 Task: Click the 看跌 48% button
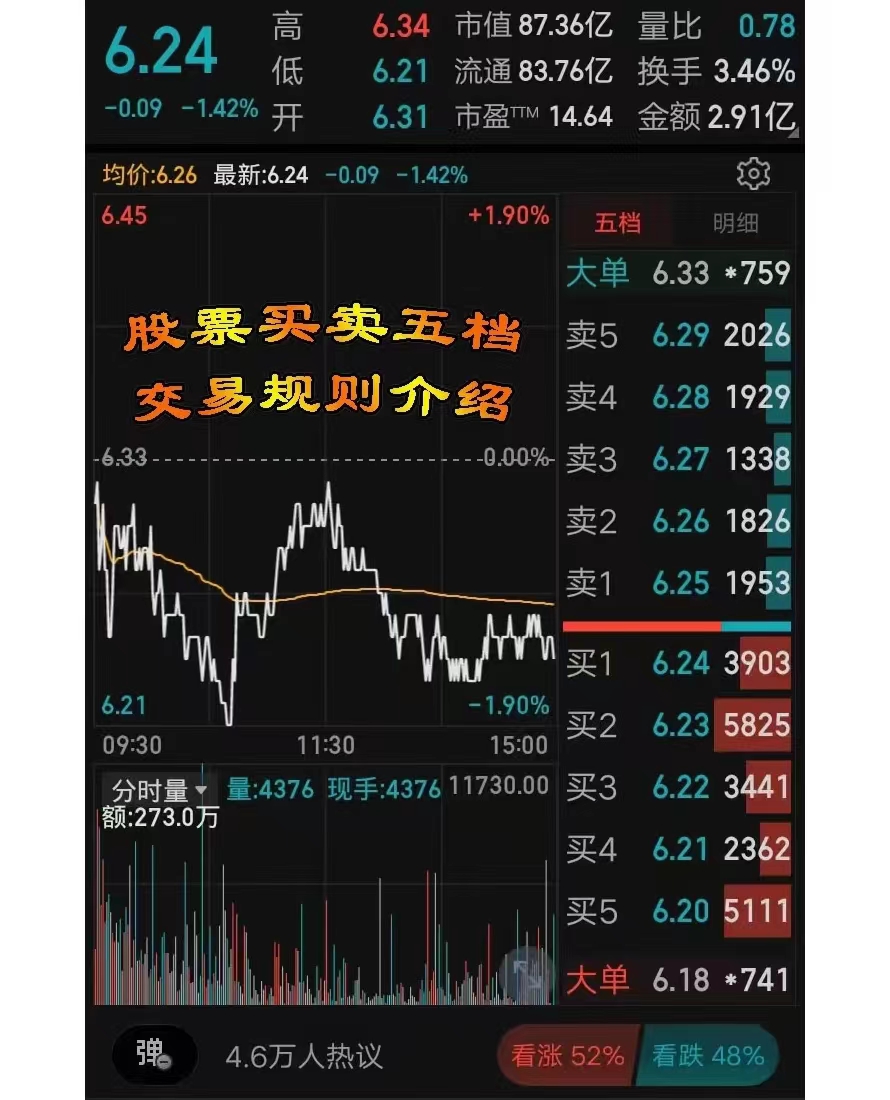(709, 1053)
